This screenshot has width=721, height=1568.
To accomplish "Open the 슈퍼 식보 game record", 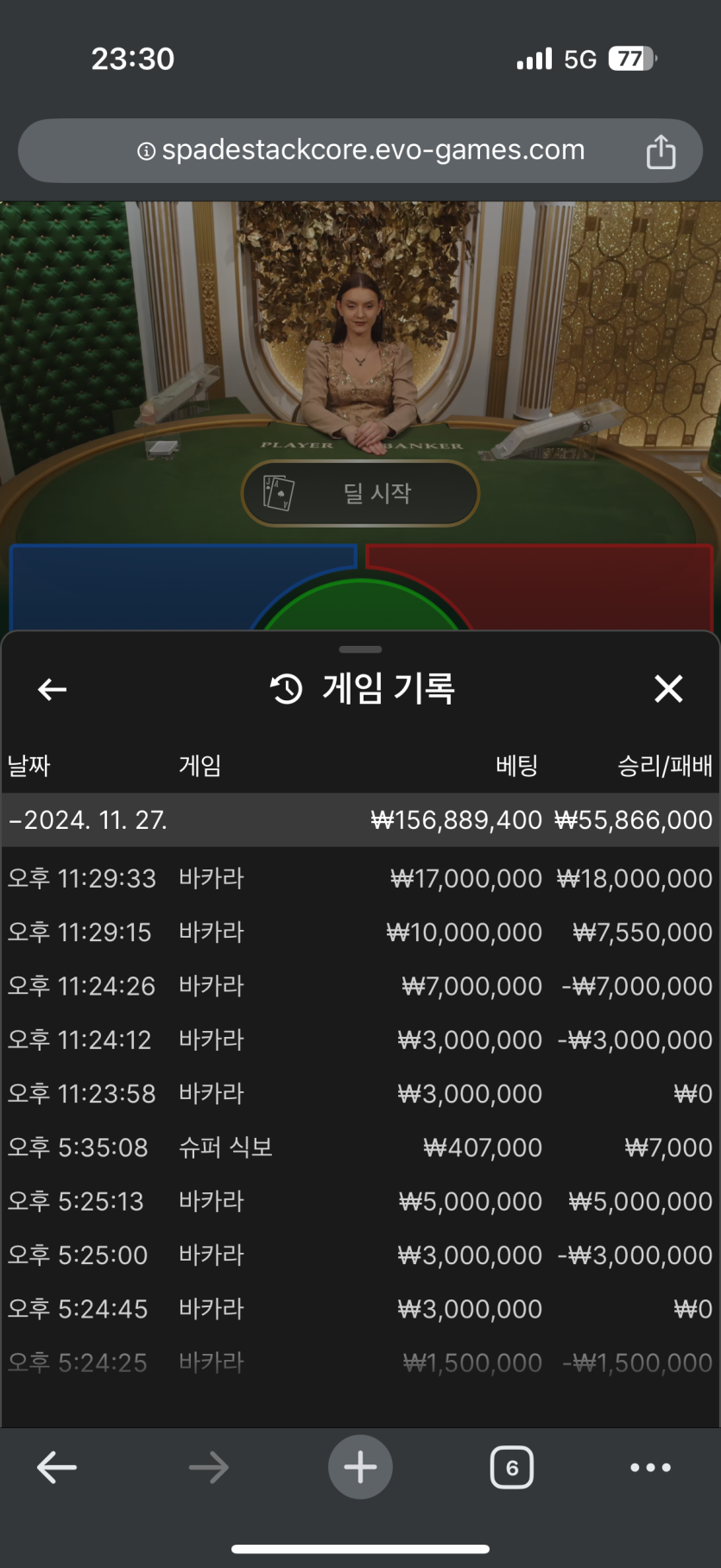I will tap(360, 1148).
